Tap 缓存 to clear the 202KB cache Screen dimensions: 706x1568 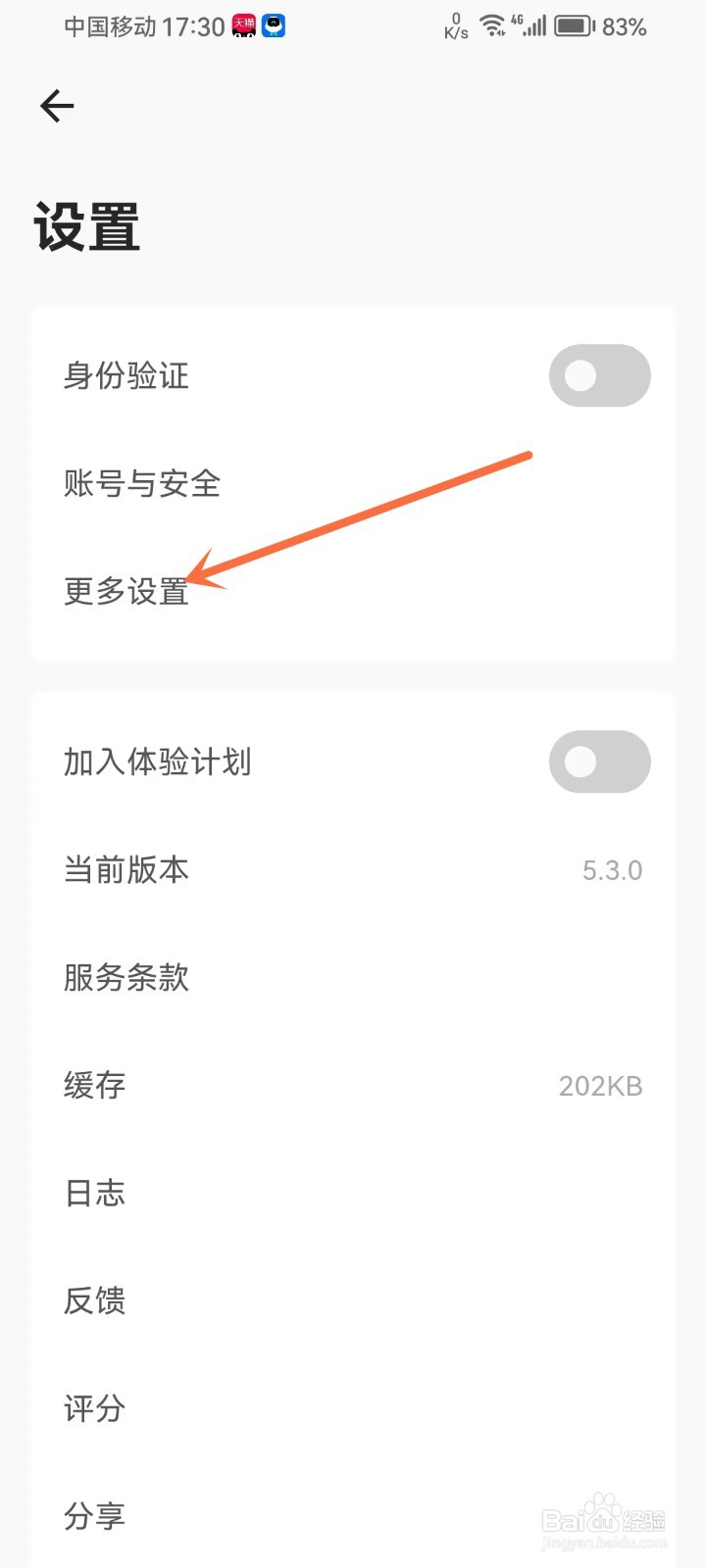tap(94, 1085)
